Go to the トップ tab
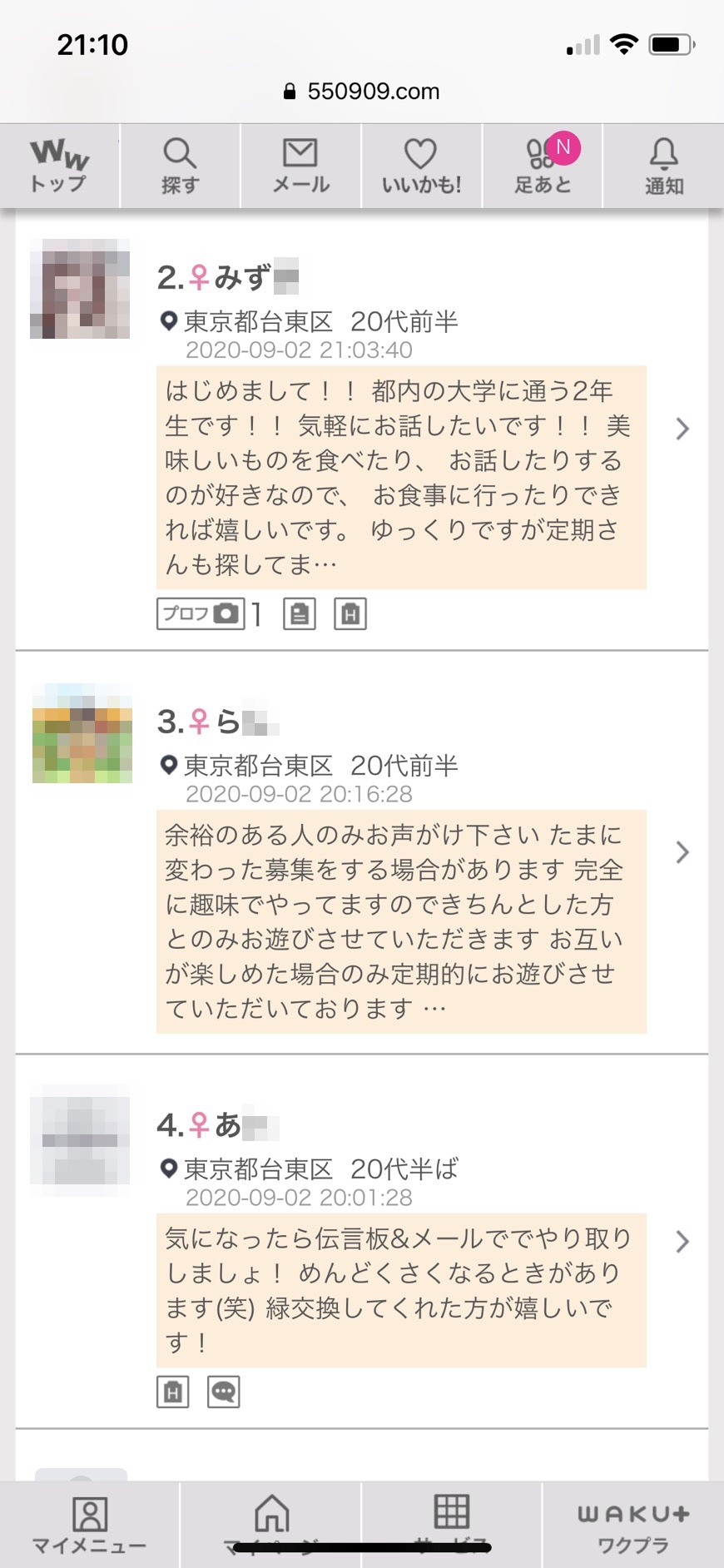Image resolution: width=724 pixels, height=1568 pixels. [59, 166]
